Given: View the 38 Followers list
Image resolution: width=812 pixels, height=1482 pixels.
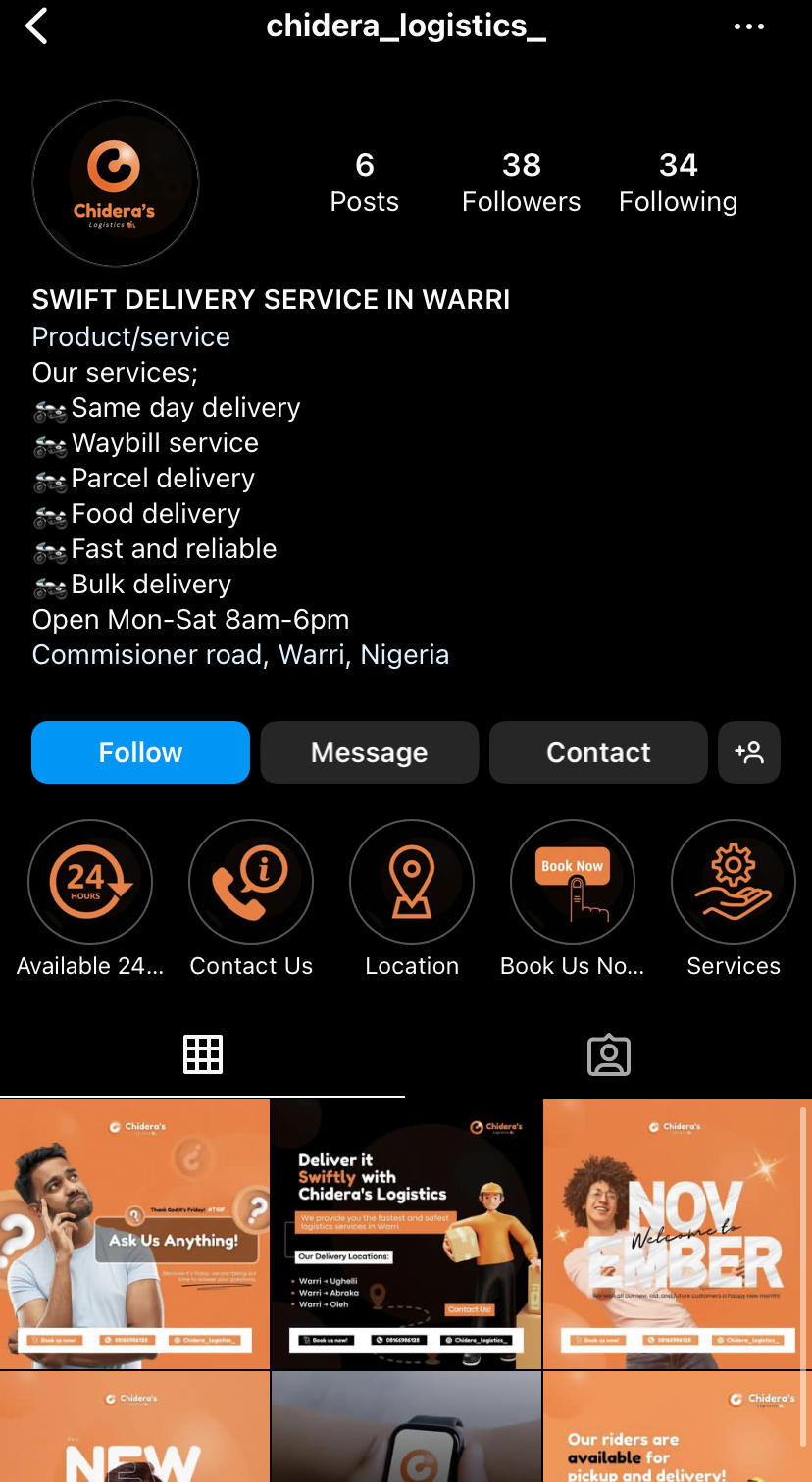Looking at the screenshot, I should [x=521, y=181].
